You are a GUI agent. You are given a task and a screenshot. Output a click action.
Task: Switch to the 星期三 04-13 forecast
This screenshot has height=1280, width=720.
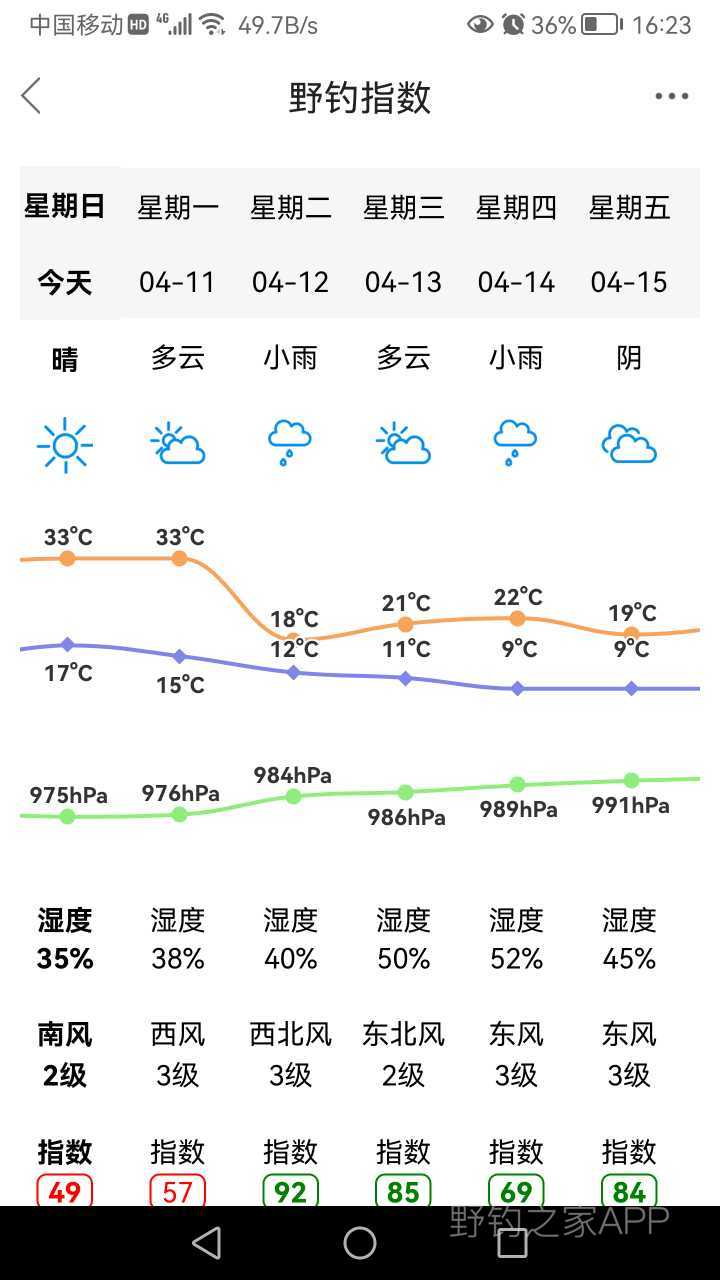pos(404,244)
